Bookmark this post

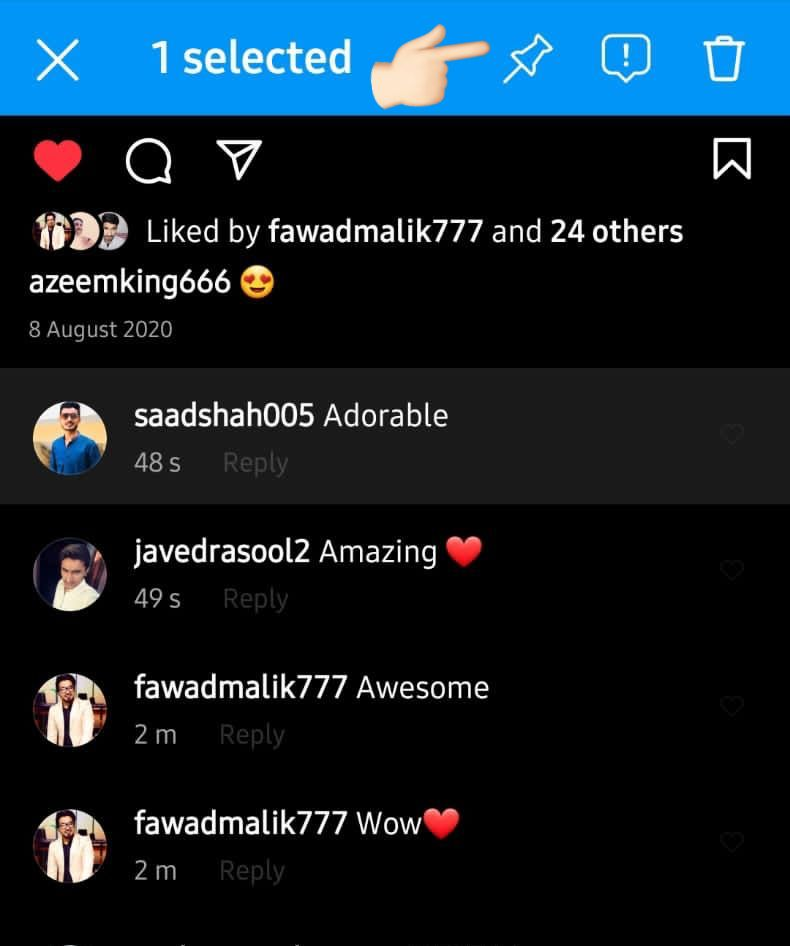tap(731, 159)
